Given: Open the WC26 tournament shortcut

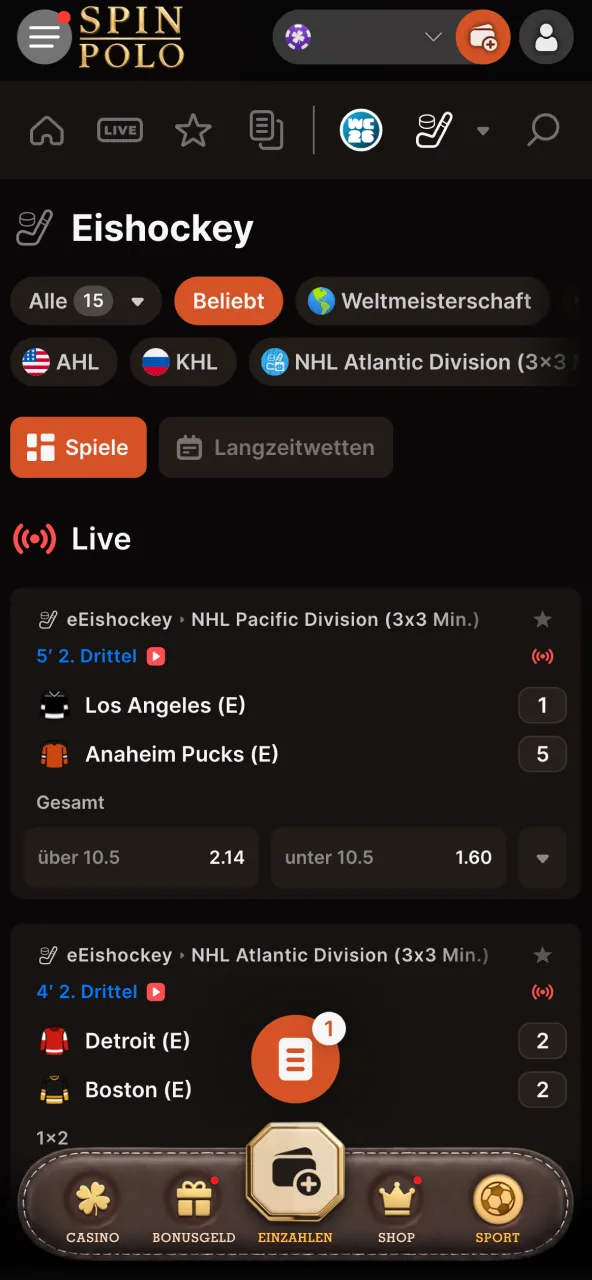Looking at the screenshot, I should tap(361, 130).
